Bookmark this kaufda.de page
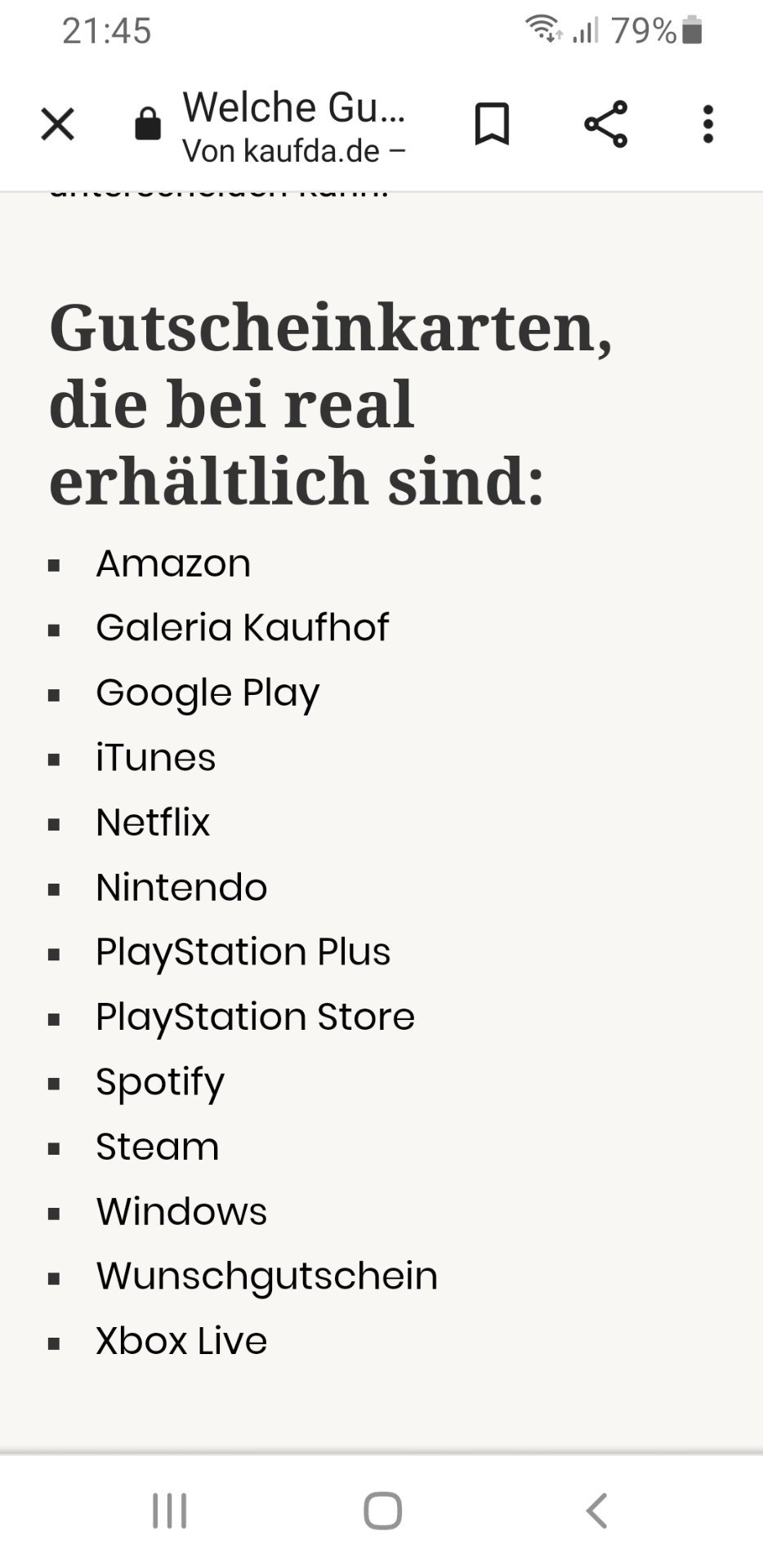The image size is (763, 1568). click(492, 125)
